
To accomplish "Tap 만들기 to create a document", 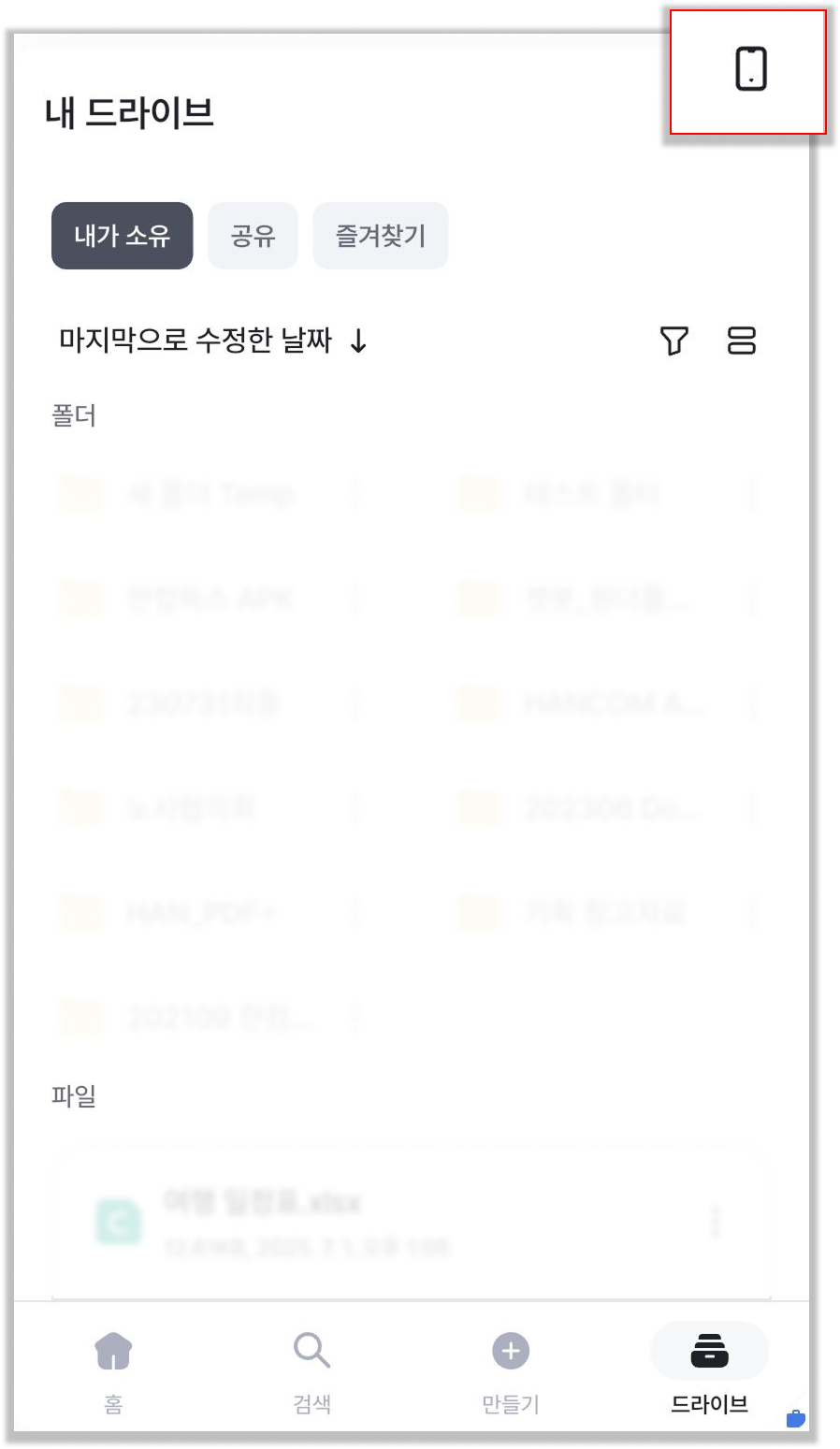I will click(x=511, y=1370).
